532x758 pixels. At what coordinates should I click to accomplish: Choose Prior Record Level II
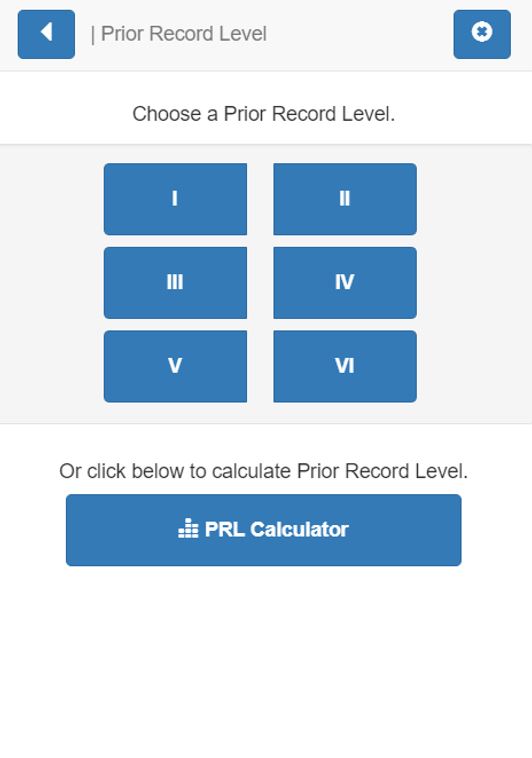[x=345, y=199]
